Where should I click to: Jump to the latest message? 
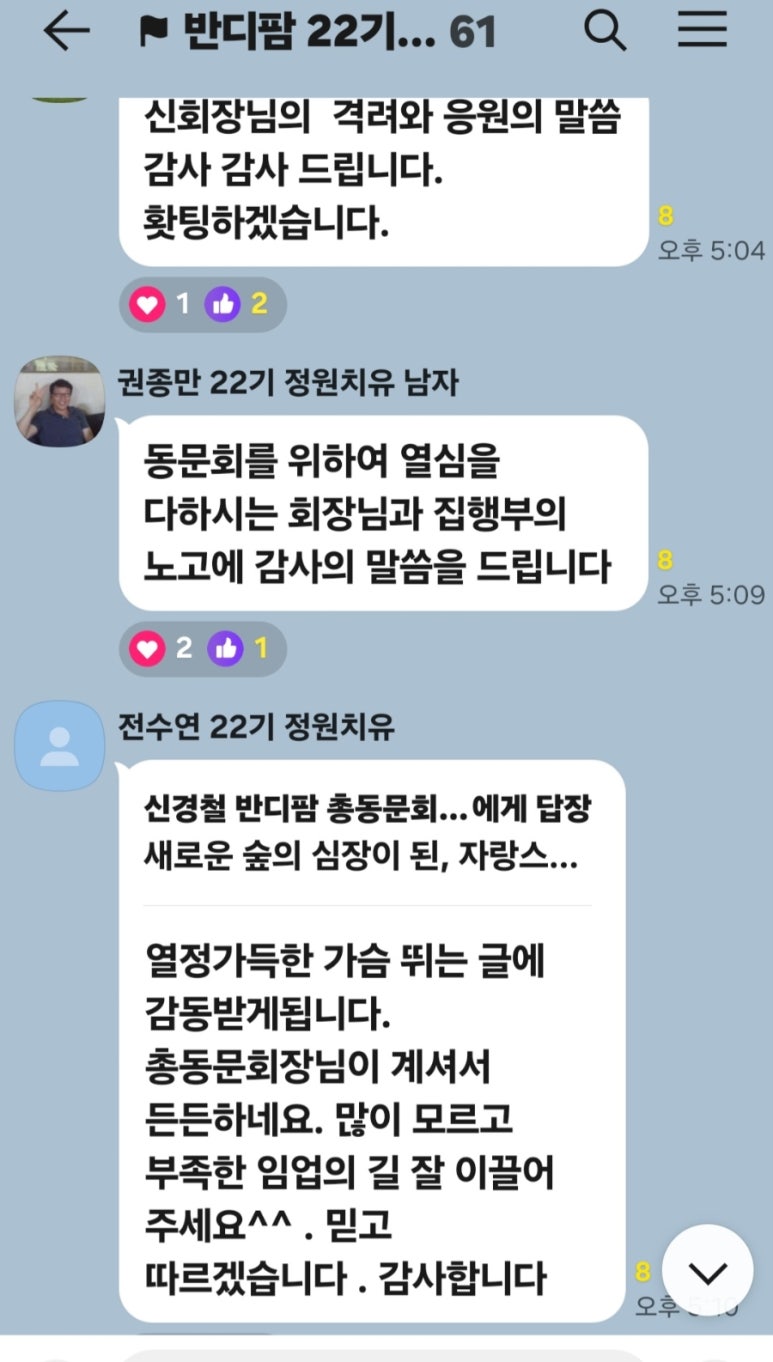(708, 1273)
